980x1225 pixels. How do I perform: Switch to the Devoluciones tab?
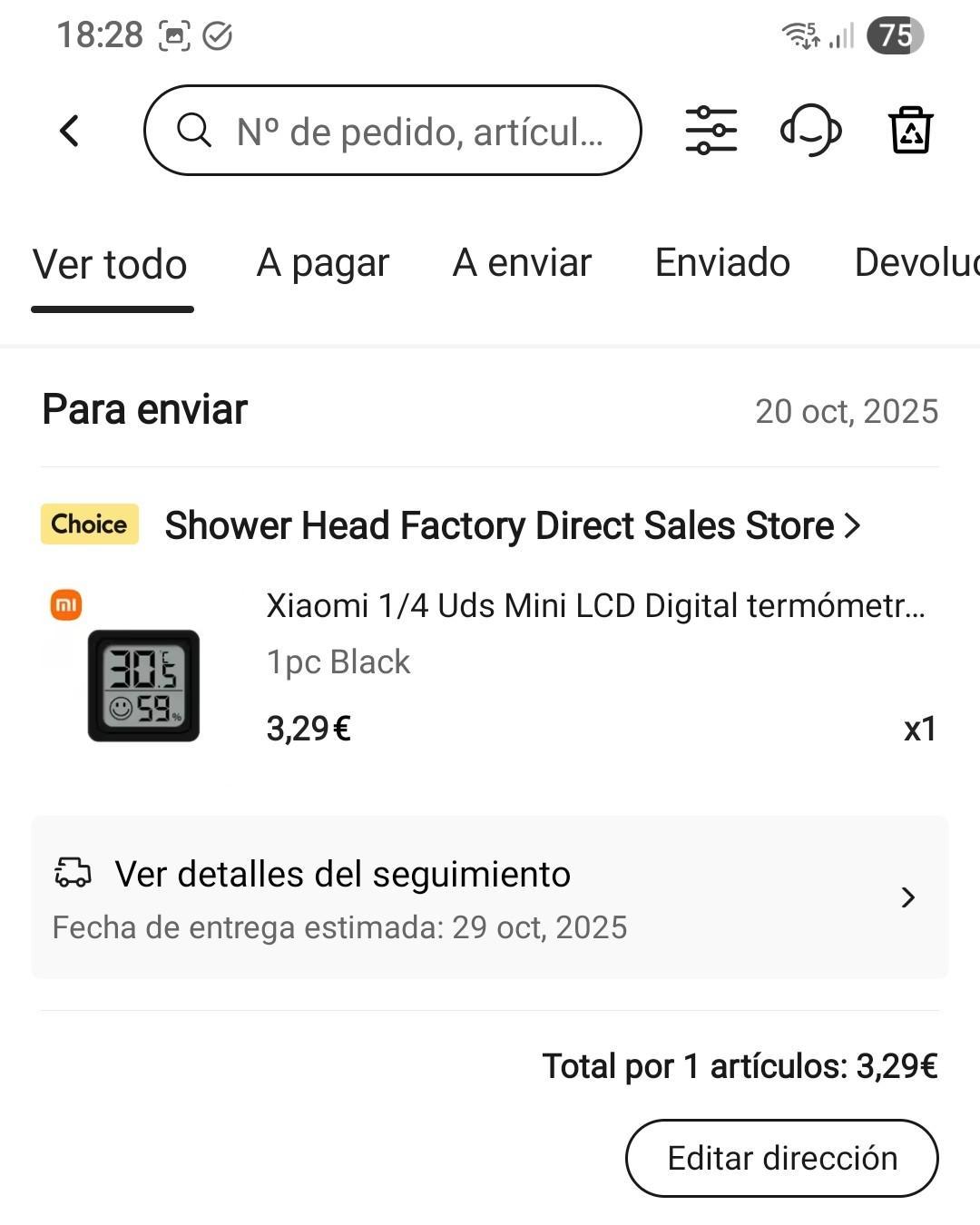(x=916, y=263)
